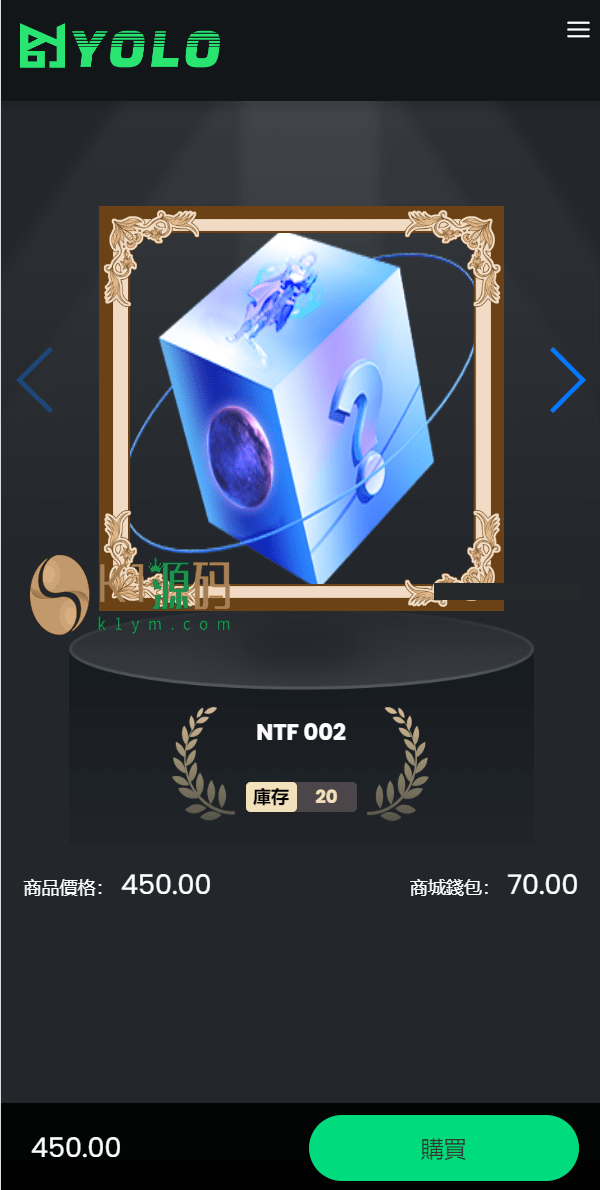Show the previous NFT with left arrow
Image resolution: width=600 pixels, height=1190 pixels.
35,380
